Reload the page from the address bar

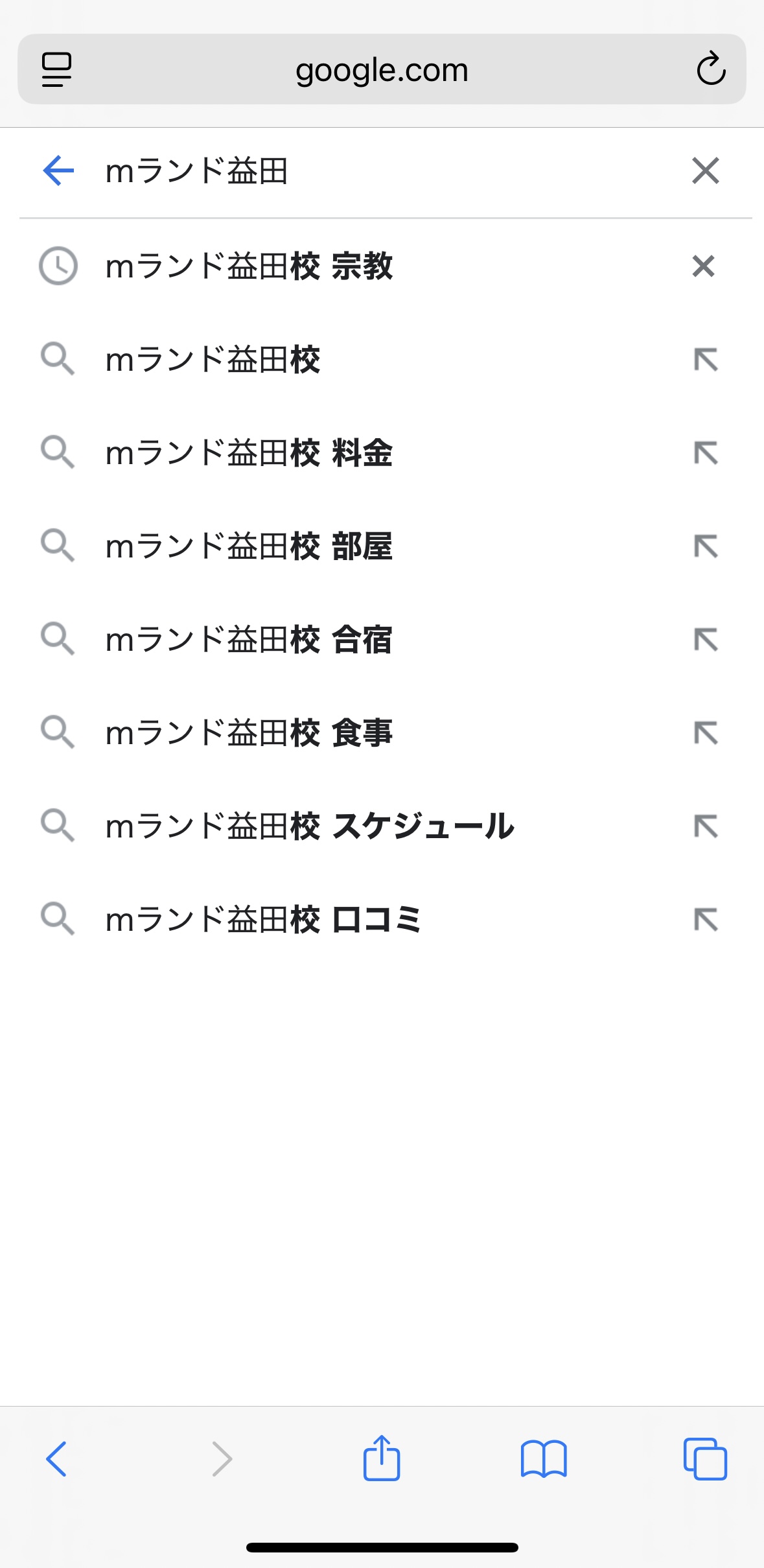[711, 69]
